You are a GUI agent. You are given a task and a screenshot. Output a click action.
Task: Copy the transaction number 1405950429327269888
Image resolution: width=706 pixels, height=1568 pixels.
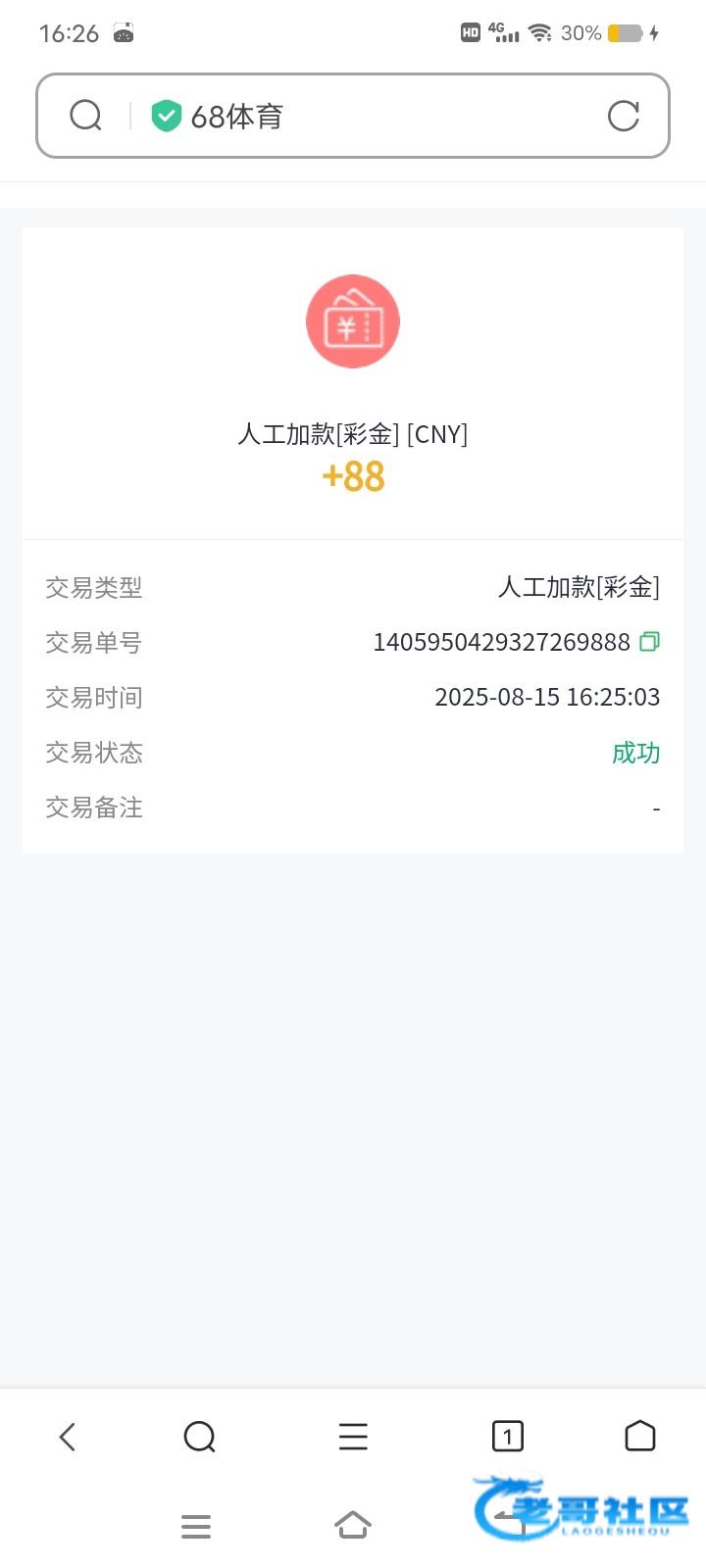pyautogui.click(x=649, y=642)
